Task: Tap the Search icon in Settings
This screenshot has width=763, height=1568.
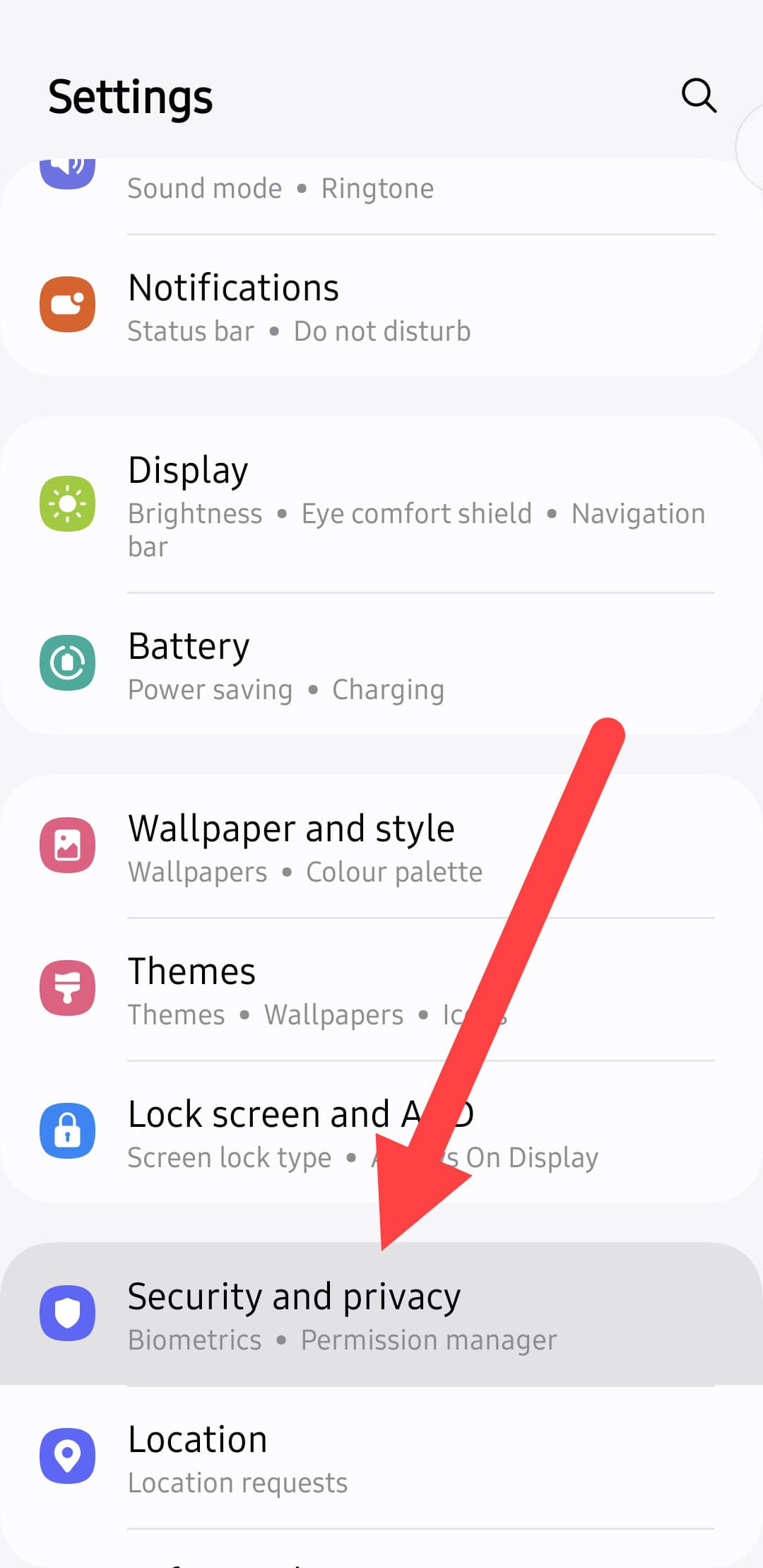Action: (x=699, y=96)
